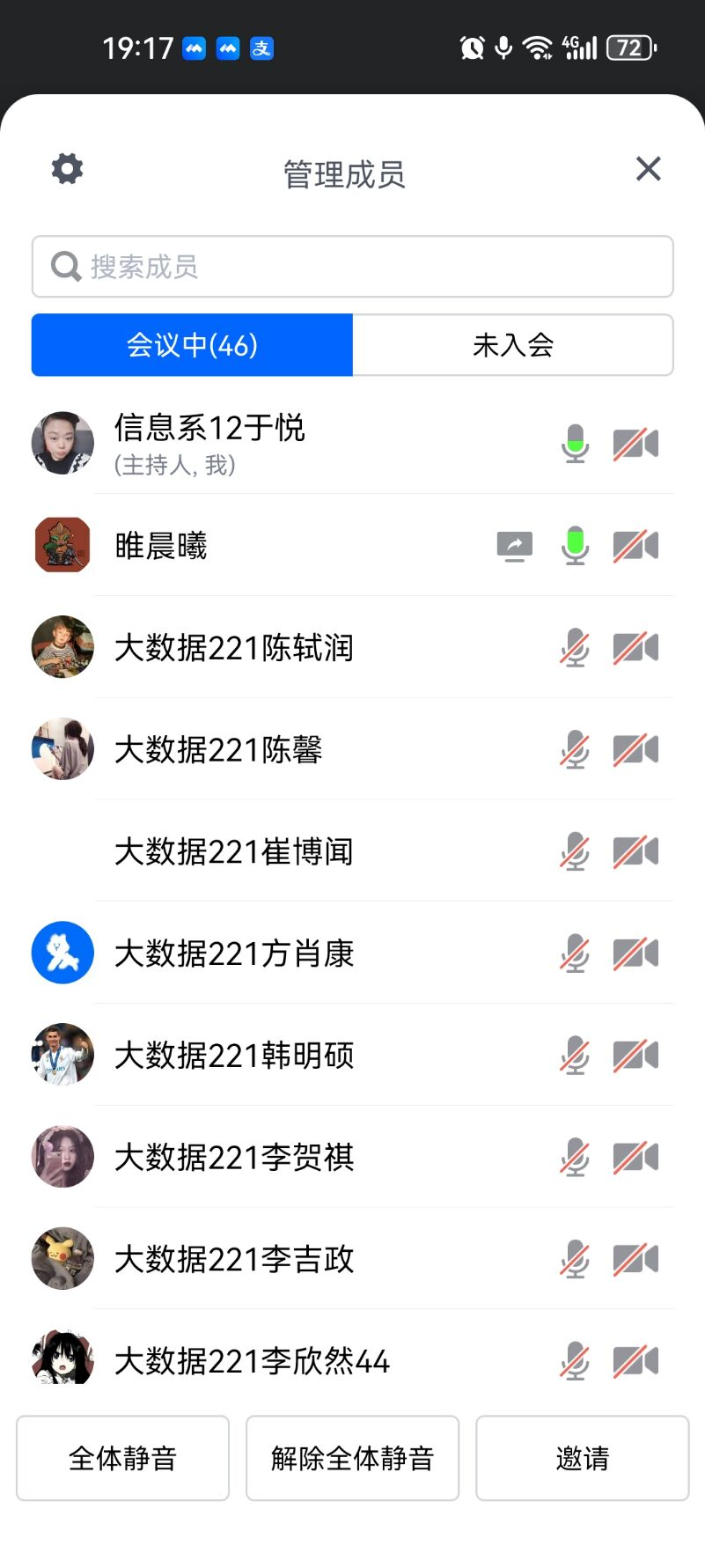This screenshot has width=705, height=1568.
Task: Tap the screen share icon beside 睢晨曦
Action: click(x=515, y=546)
